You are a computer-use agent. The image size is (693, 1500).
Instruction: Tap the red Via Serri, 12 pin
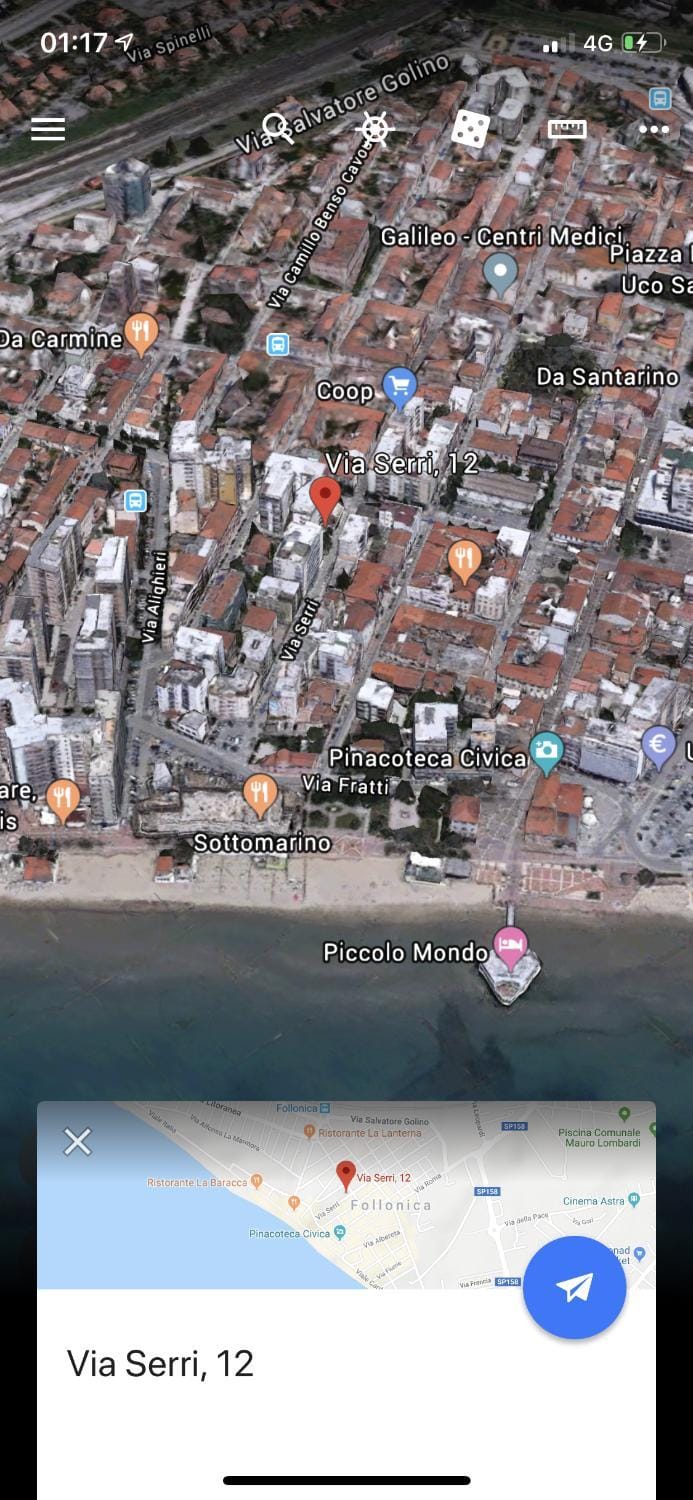324,498
